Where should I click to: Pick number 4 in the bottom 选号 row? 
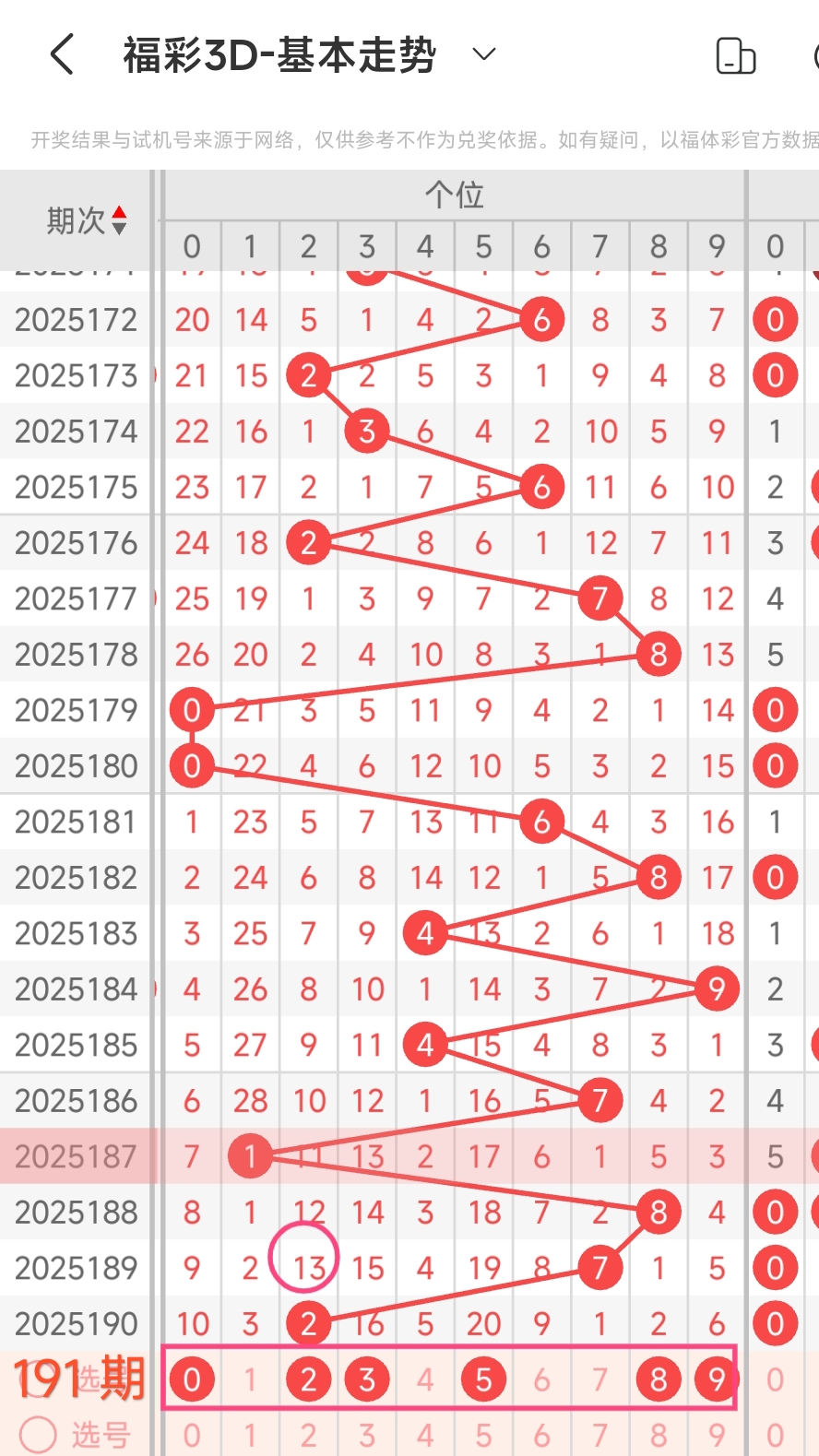pos(425,1435)
